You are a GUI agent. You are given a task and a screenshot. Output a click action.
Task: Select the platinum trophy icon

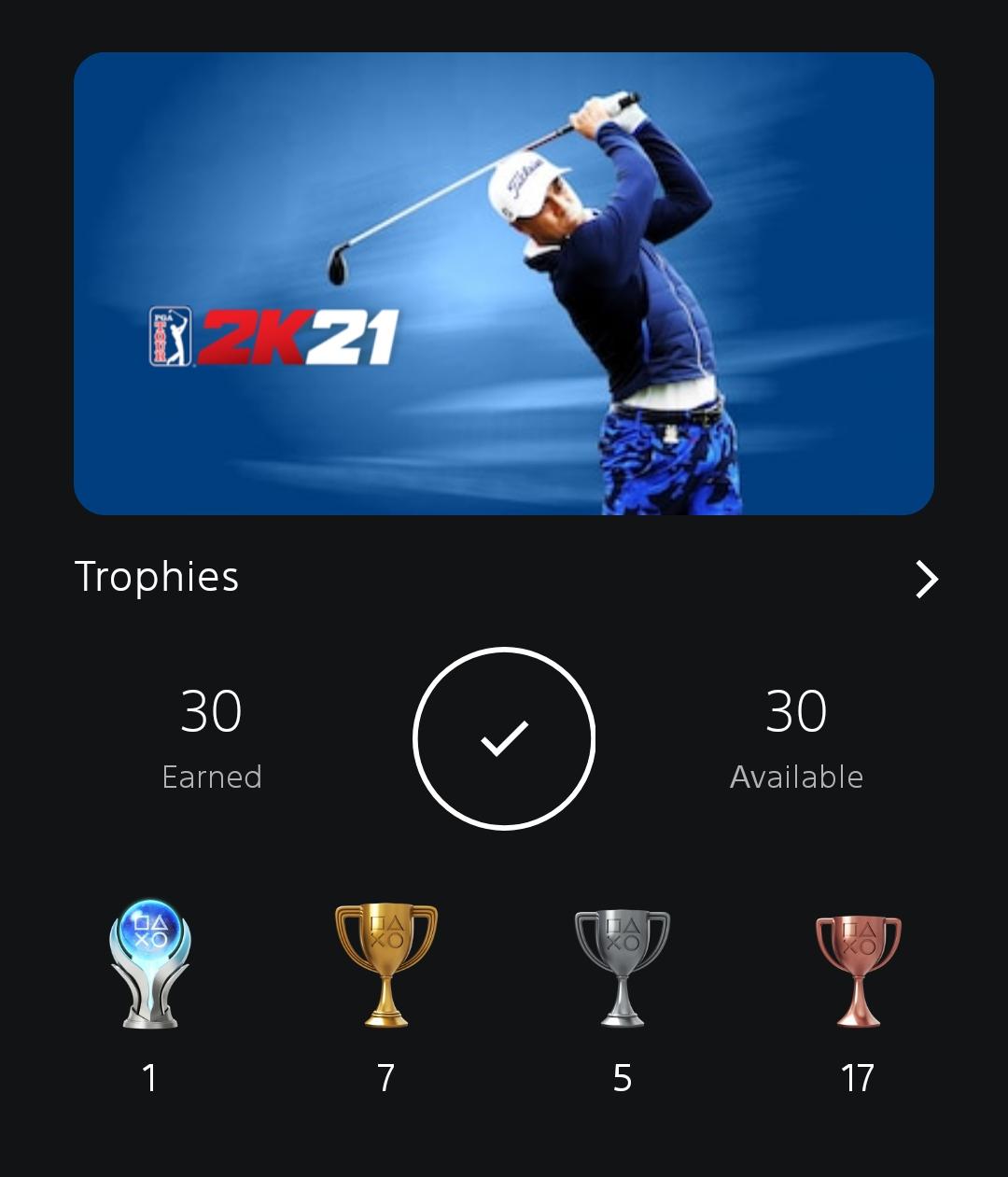pyautogui.click(x=148, y=966)
